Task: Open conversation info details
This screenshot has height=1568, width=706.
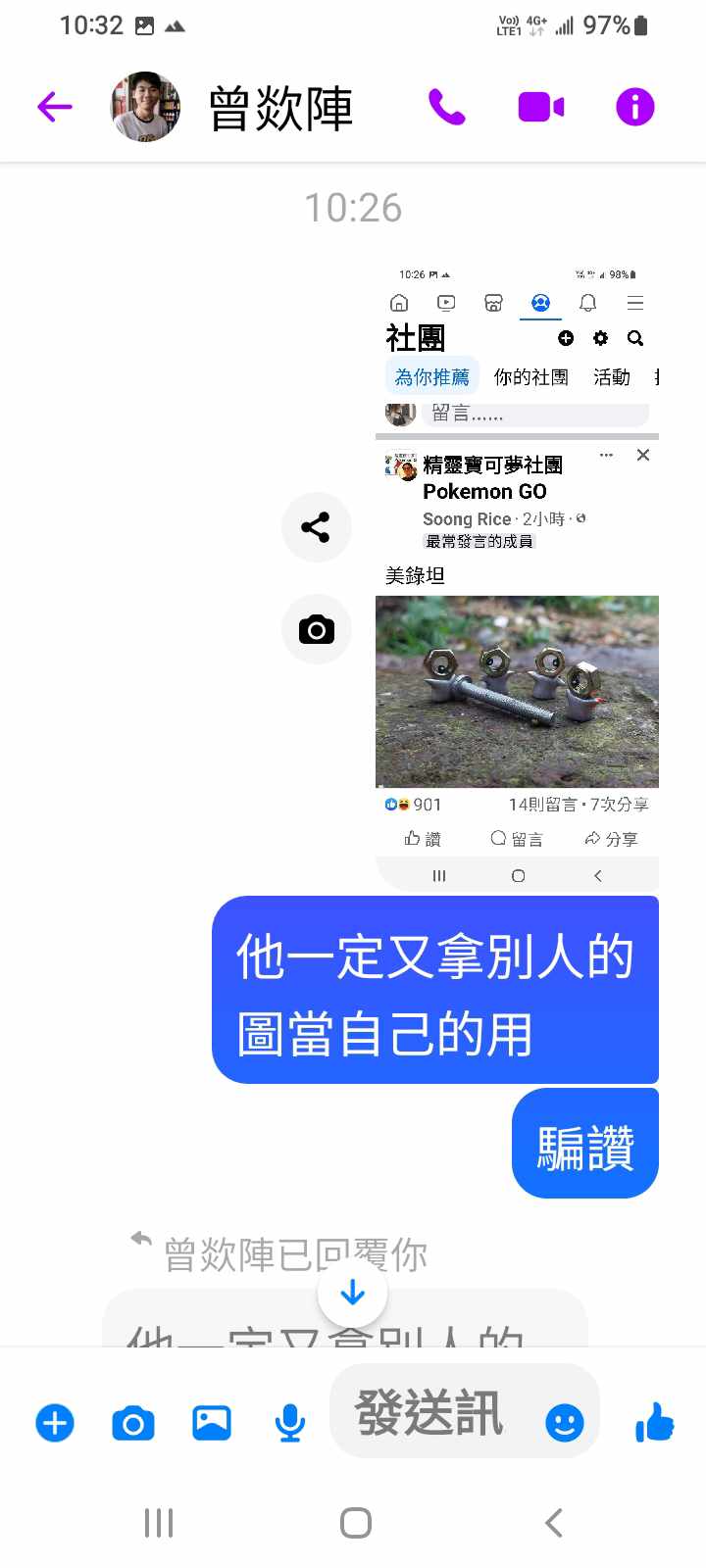Action: 634,107
